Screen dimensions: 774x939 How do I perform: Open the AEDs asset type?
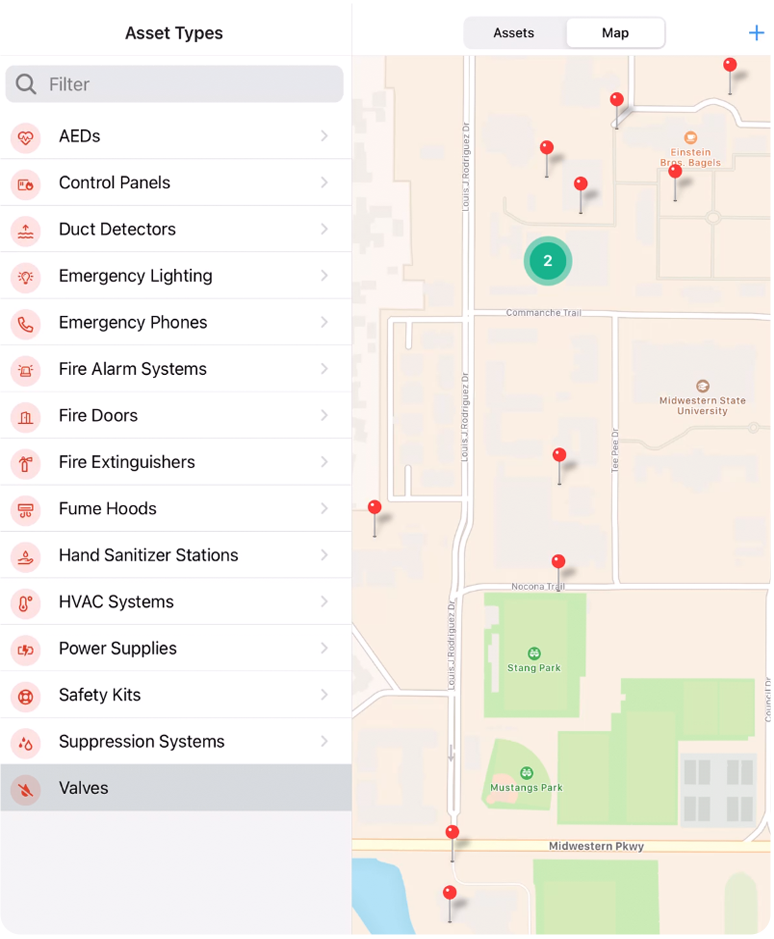pos(175,136)
